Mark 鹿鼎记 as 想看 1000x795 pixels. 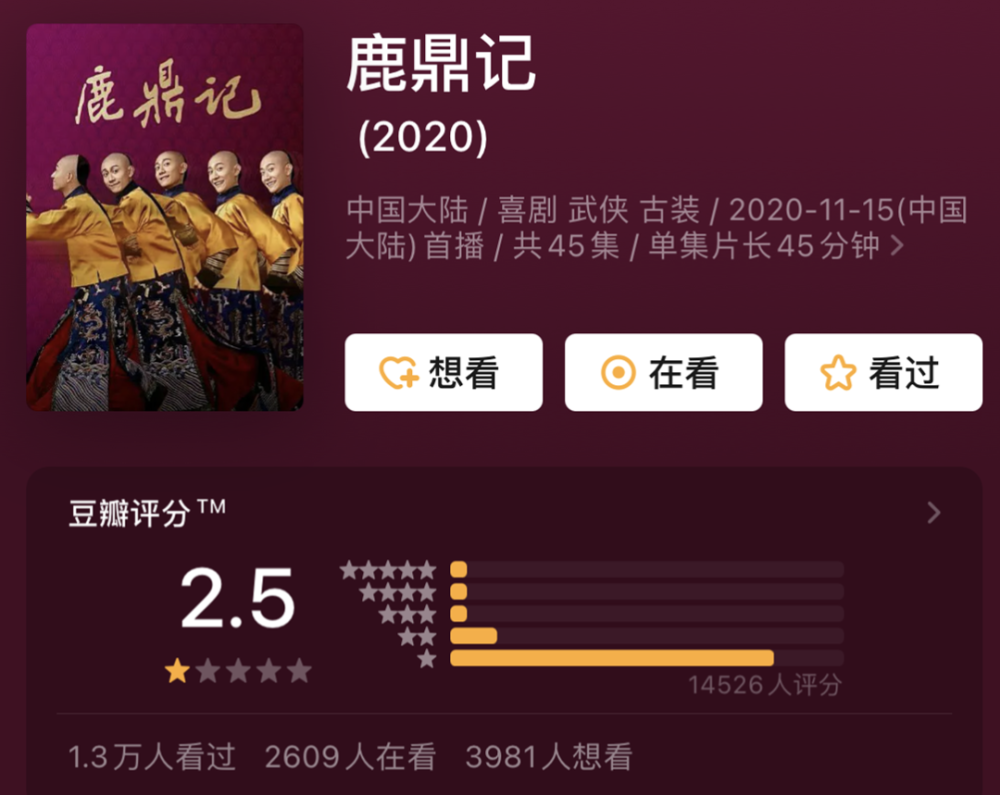point(443,373)
